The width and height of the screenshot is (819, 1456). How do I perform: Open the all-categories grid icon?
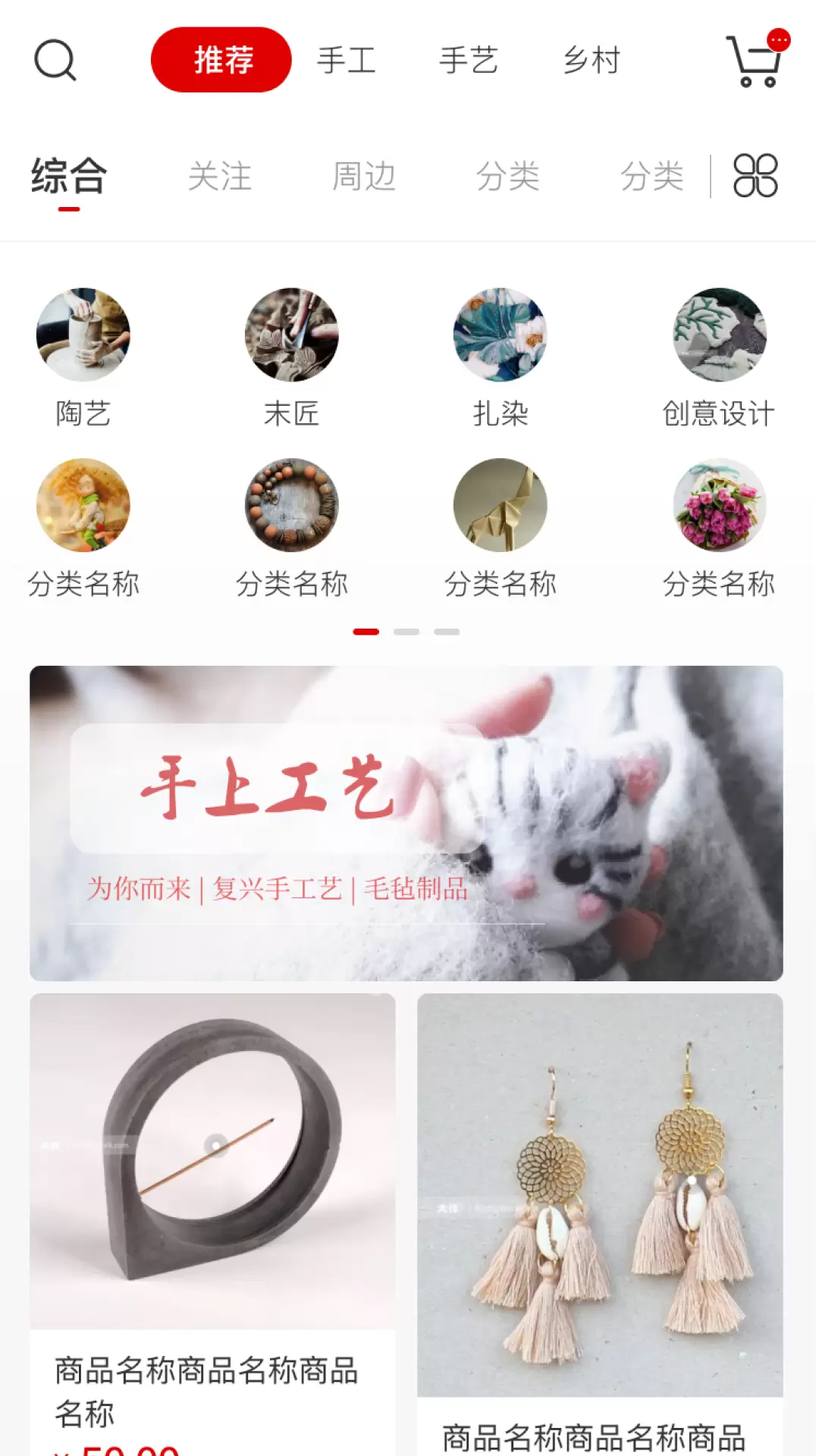pos(755,176)
